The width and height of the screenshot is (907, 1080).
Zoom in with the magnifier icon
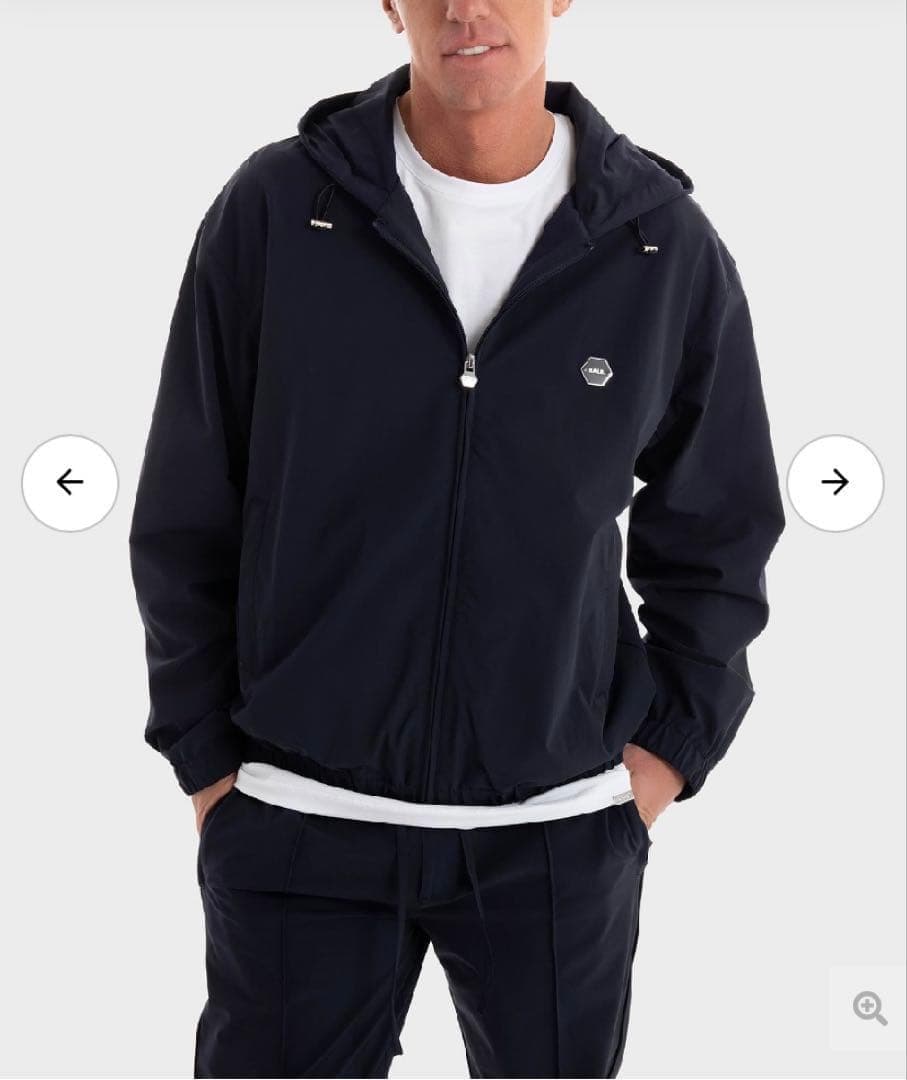click(869, 1008)
